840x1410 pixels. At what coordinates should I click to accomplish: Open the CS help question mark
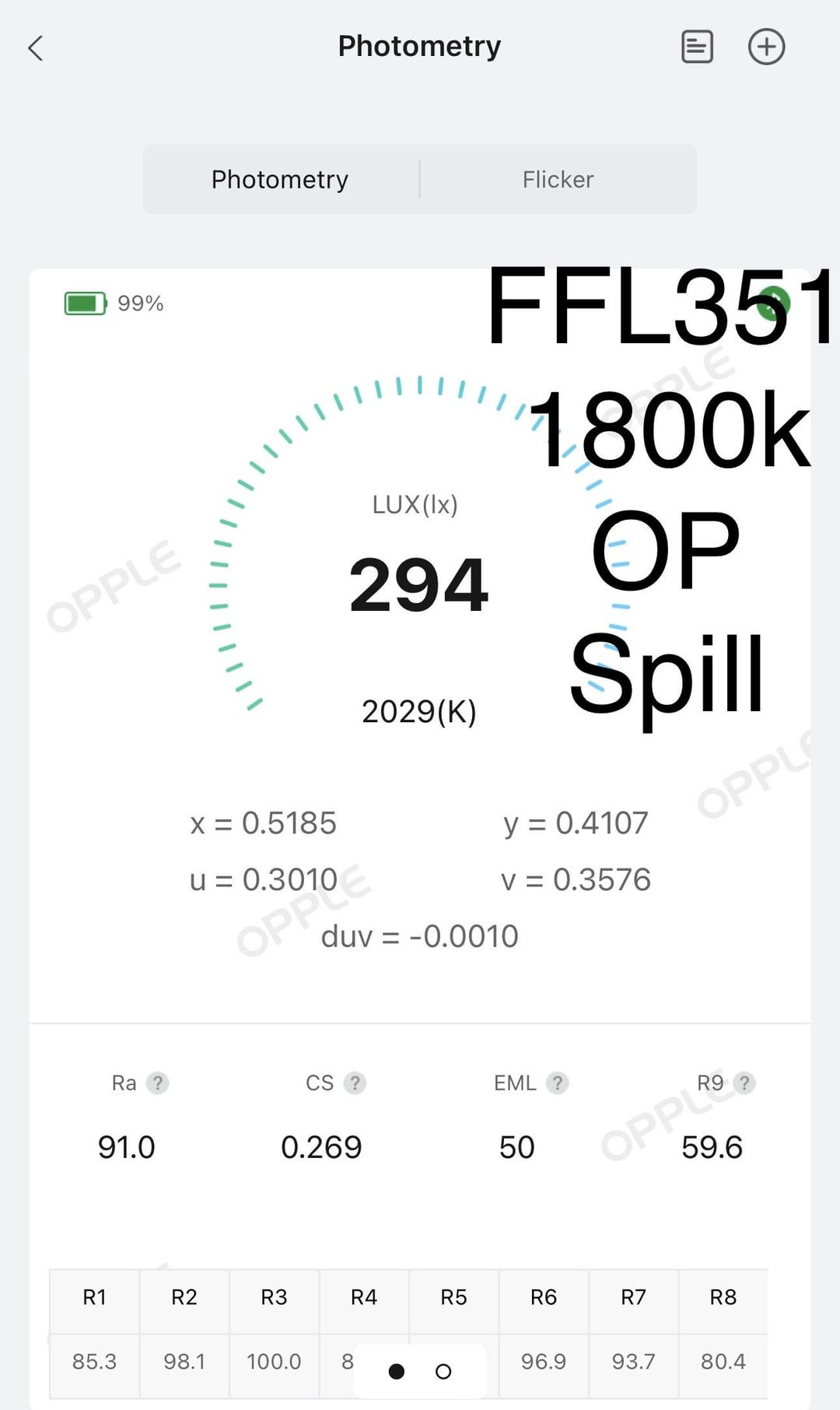pyautogui.click(x=355, y=1082)
